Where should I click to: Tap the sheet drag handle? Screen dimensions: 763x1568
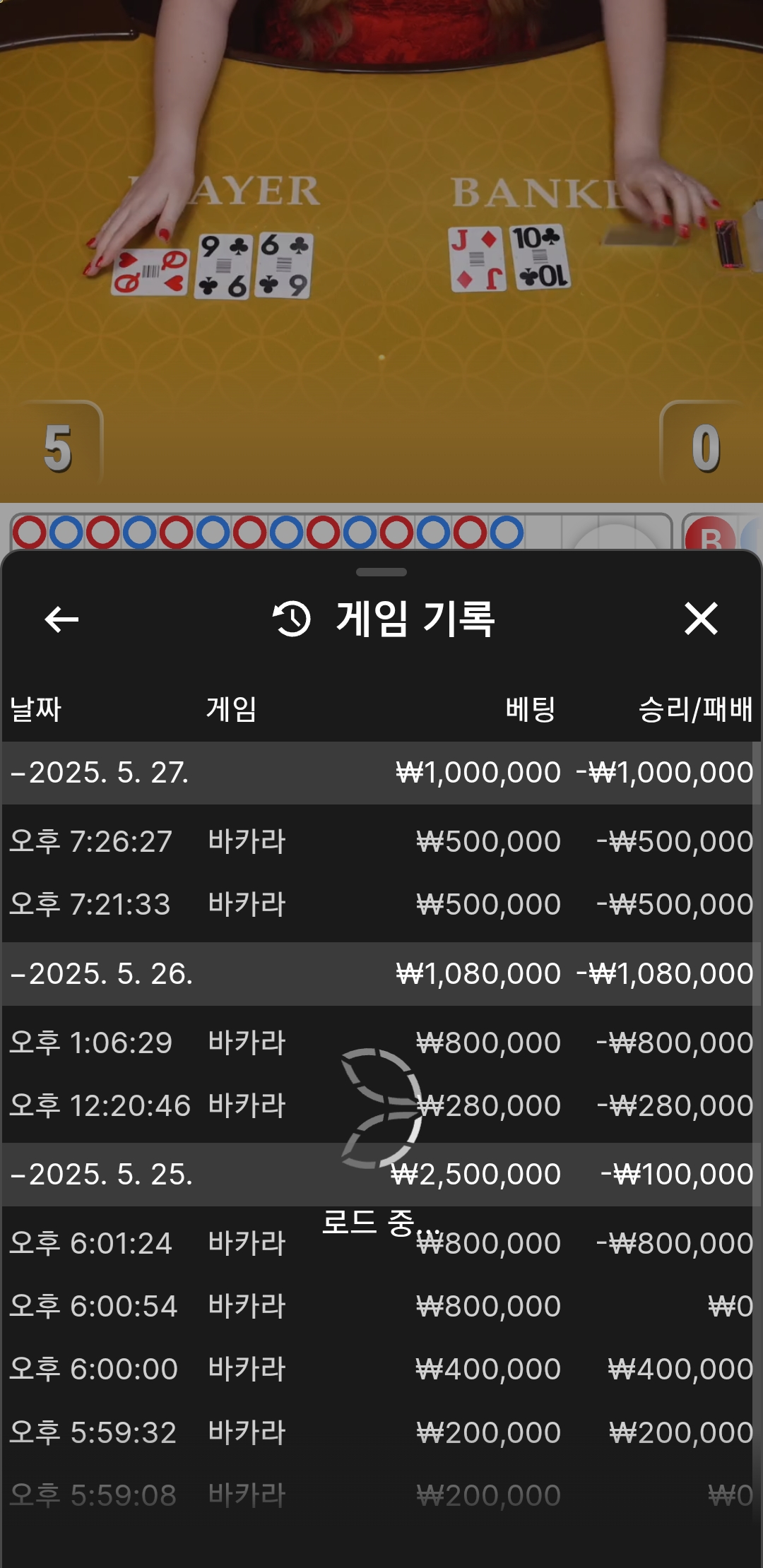coord(381,572)
